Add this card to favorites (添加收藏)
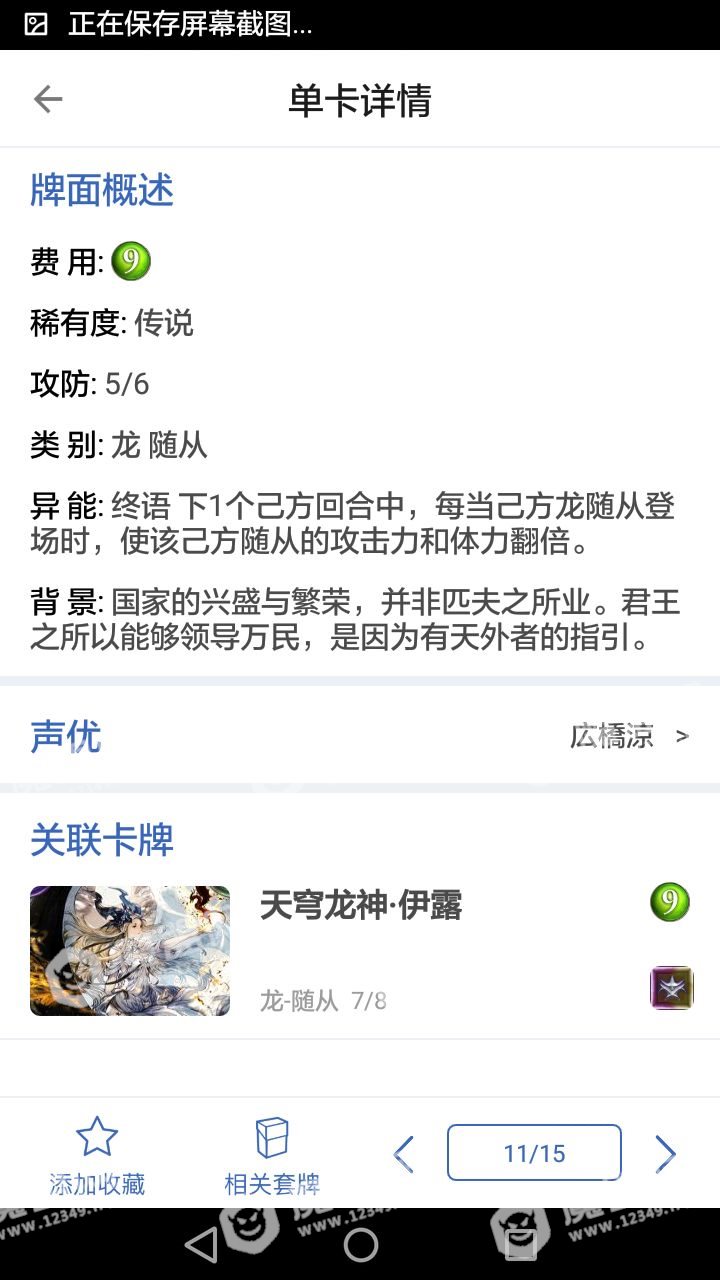This screenshot has width=720, height=1280. coord(97,1157)
